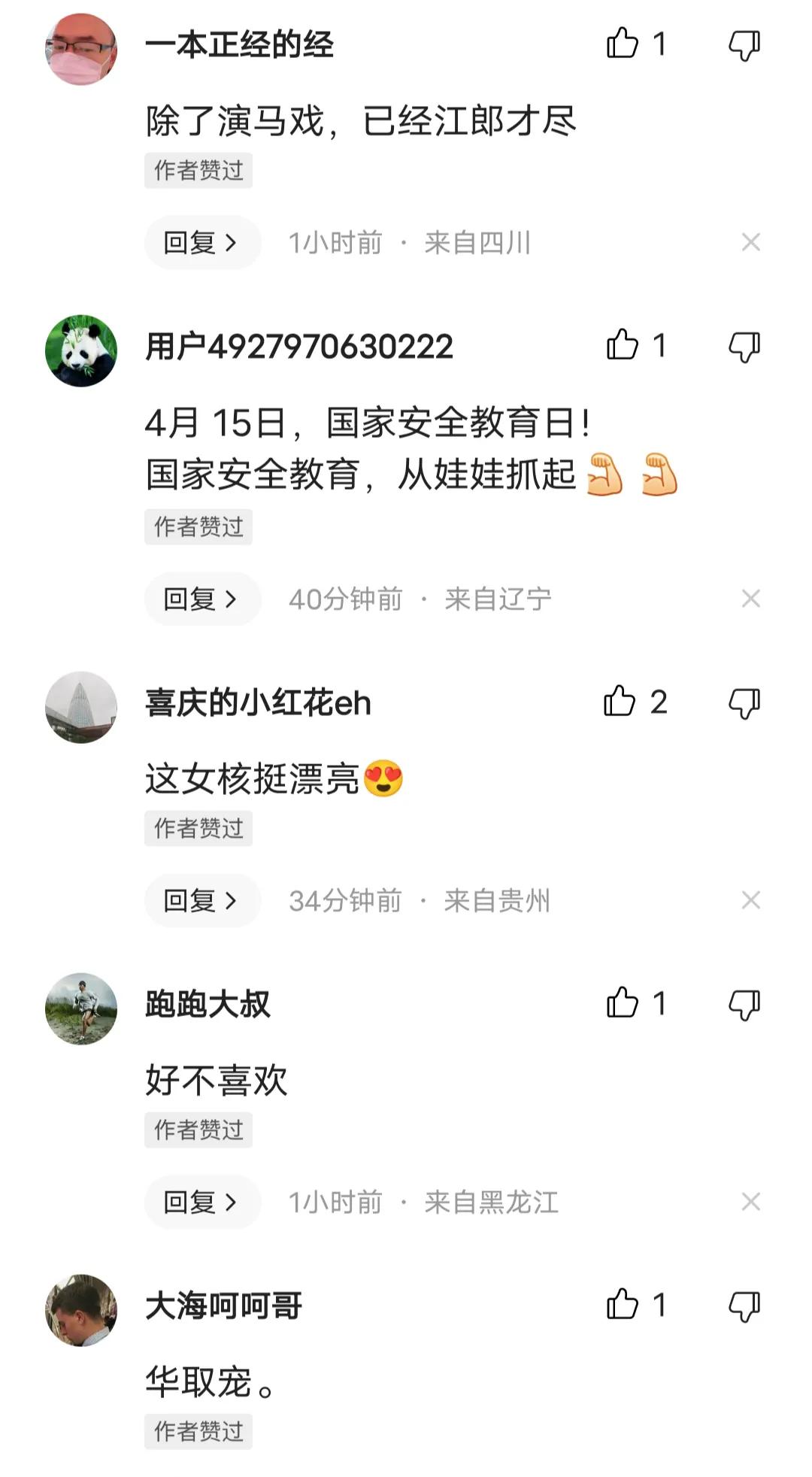Dismiss the comment from 四川
812x1477 pixels.
coord(750,242)
